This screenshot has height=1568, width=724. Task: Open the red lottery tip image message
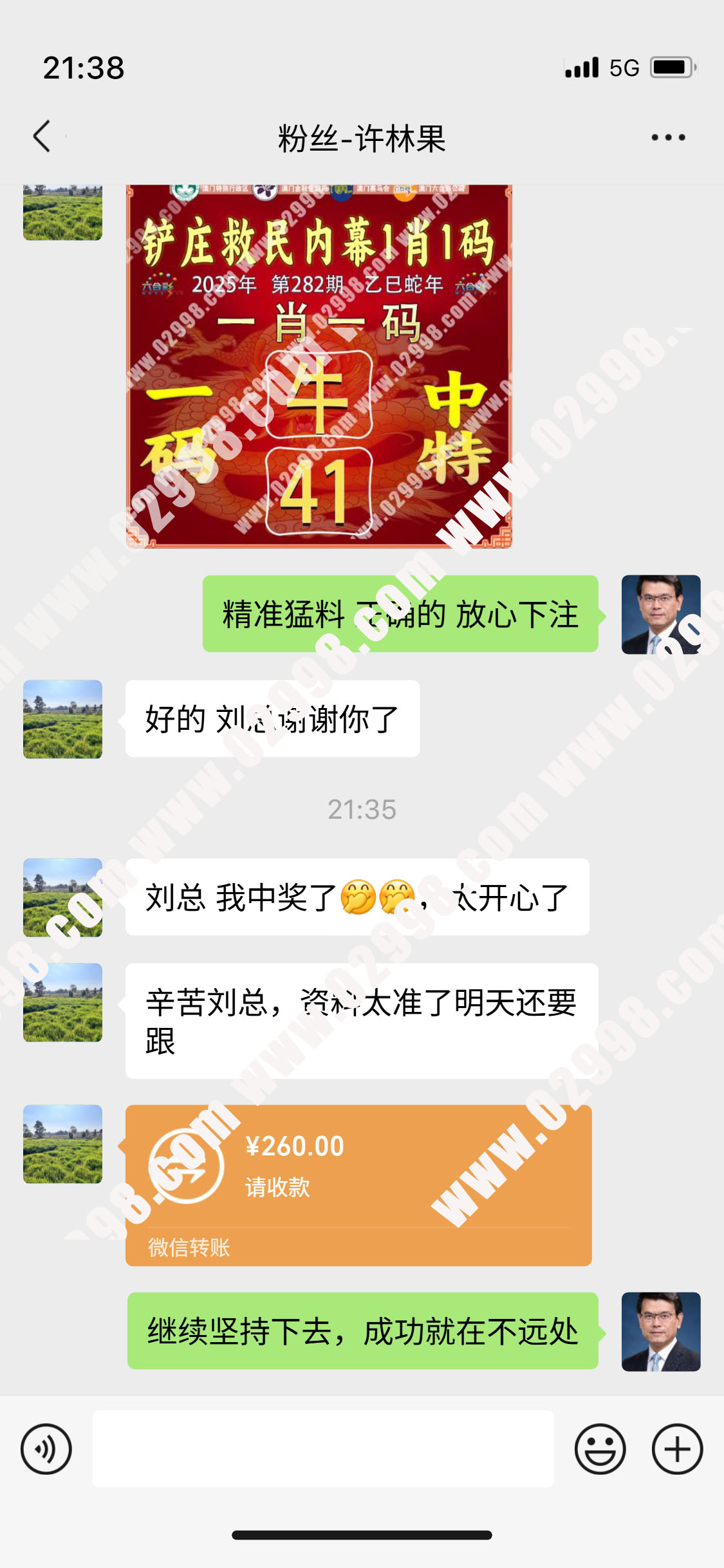(319, 367)
